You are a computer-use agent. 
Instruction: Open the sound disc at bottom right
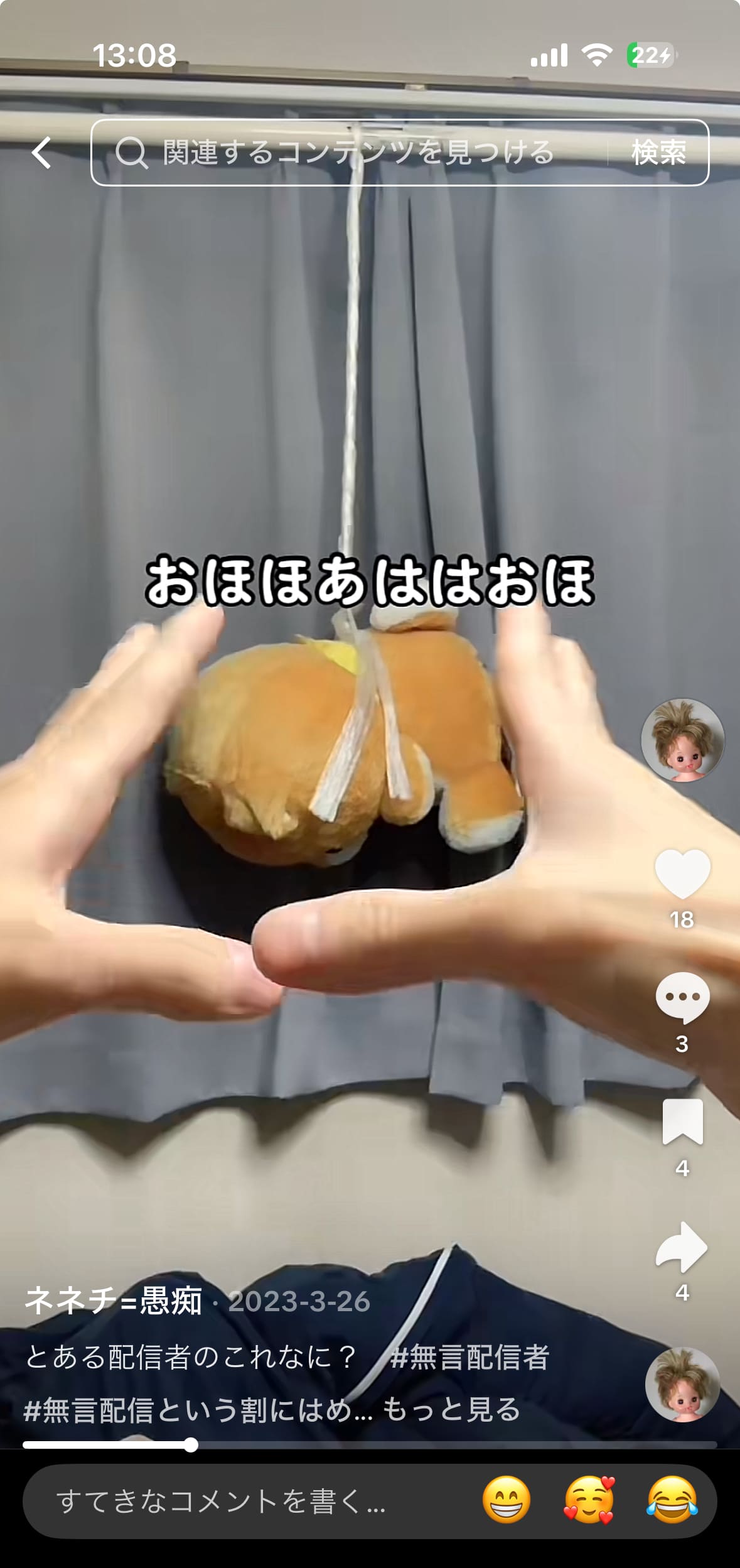[x=682, y=1385]
